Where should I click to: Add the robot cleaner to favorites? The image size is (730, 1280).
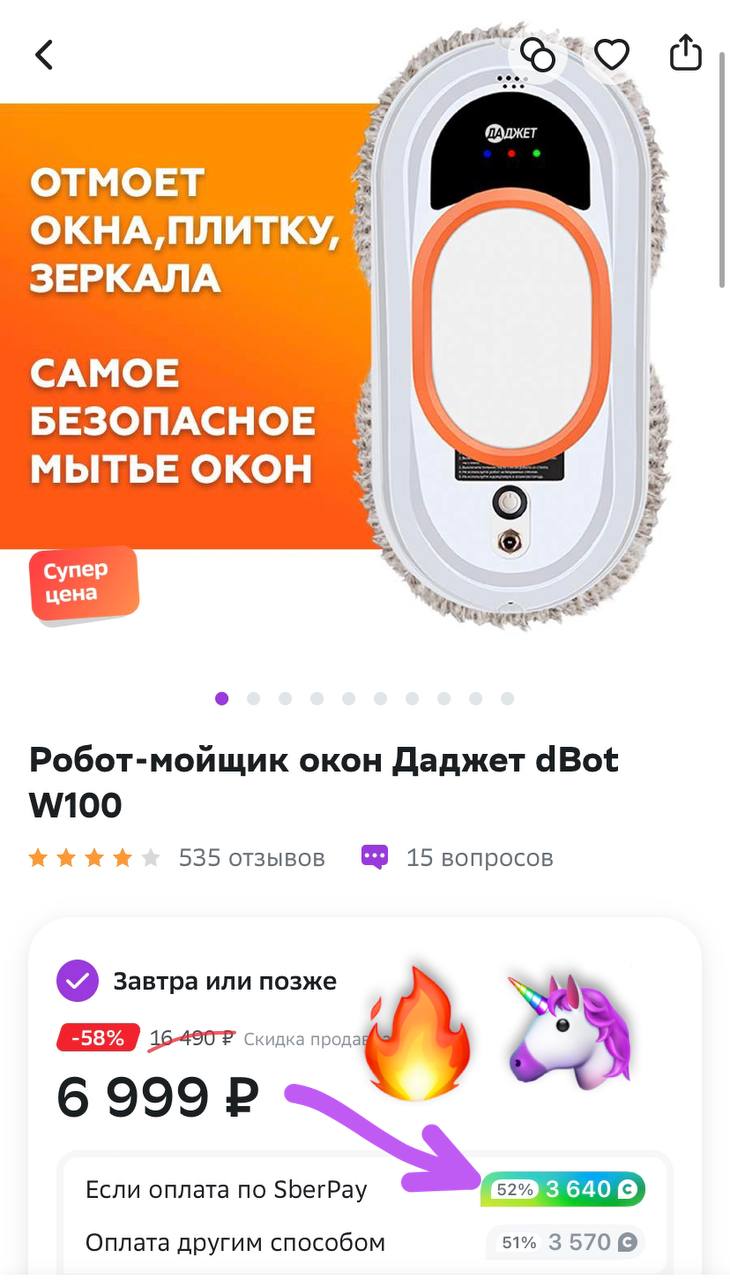click(x=611, y=54)
